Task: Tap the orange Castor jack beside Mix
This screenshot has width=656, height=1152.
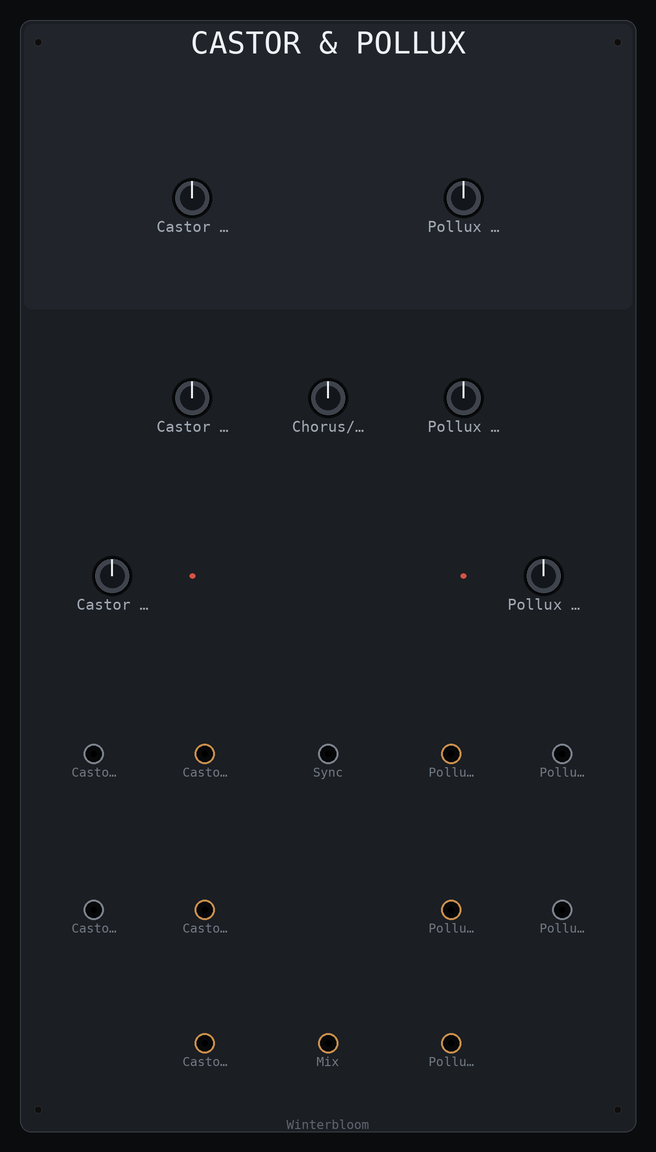Action: tap(204, 1043)
